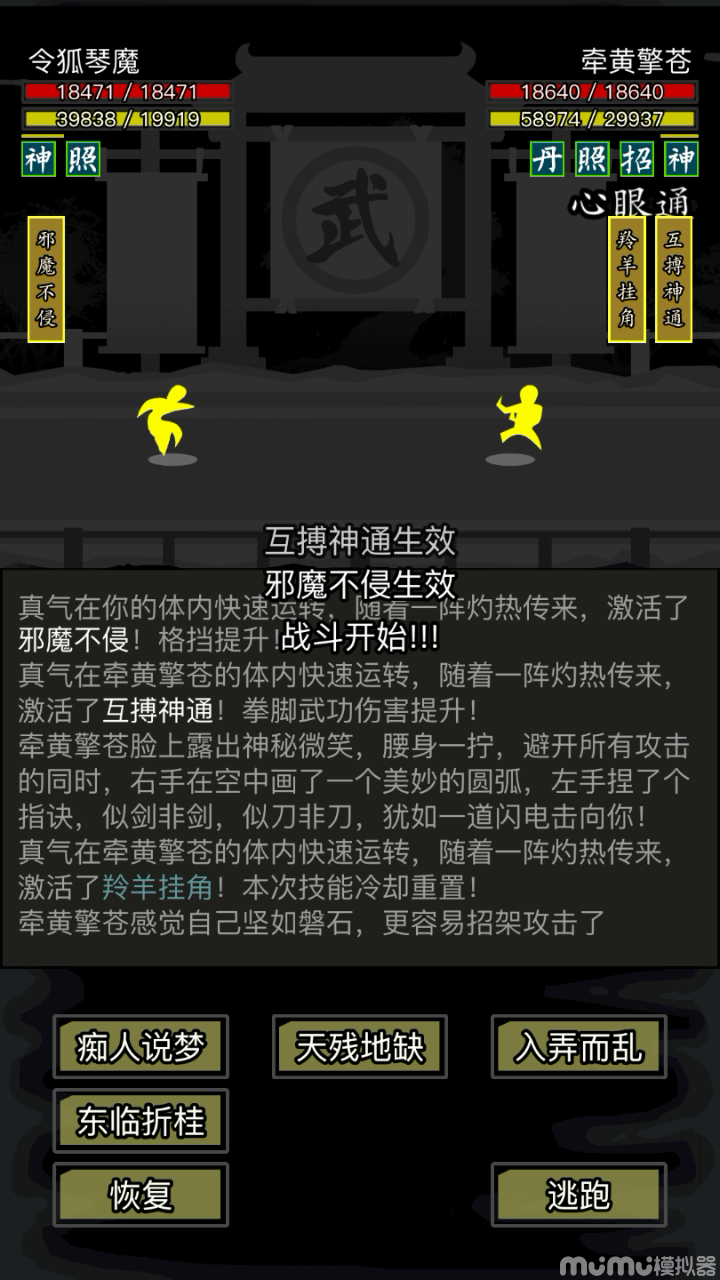The height and width of the screenshot is (1280, 720).
Task: View the 邪魔不侵 buff banner
Action: tap(46, 280)
